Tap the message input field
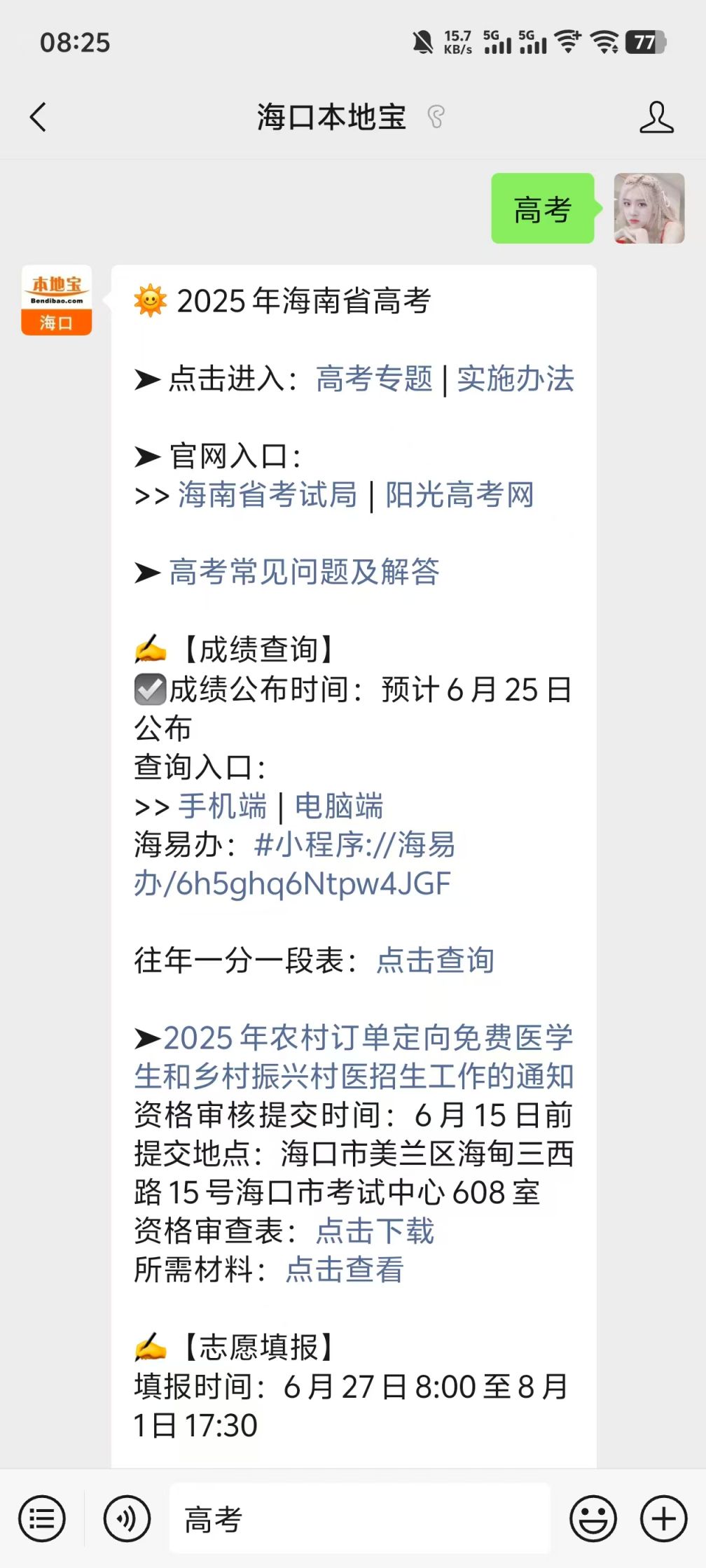The width and height of the screenshot is (706, 1568). pyautogui.click(x=360, y=1518)
